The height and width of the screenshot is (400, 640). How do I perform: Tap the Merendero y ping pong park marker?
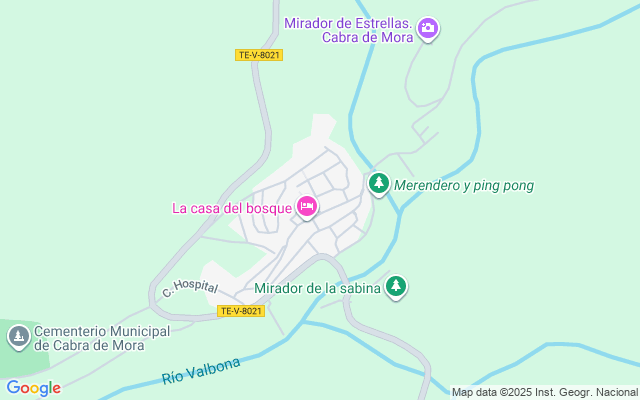pos(378,183)
